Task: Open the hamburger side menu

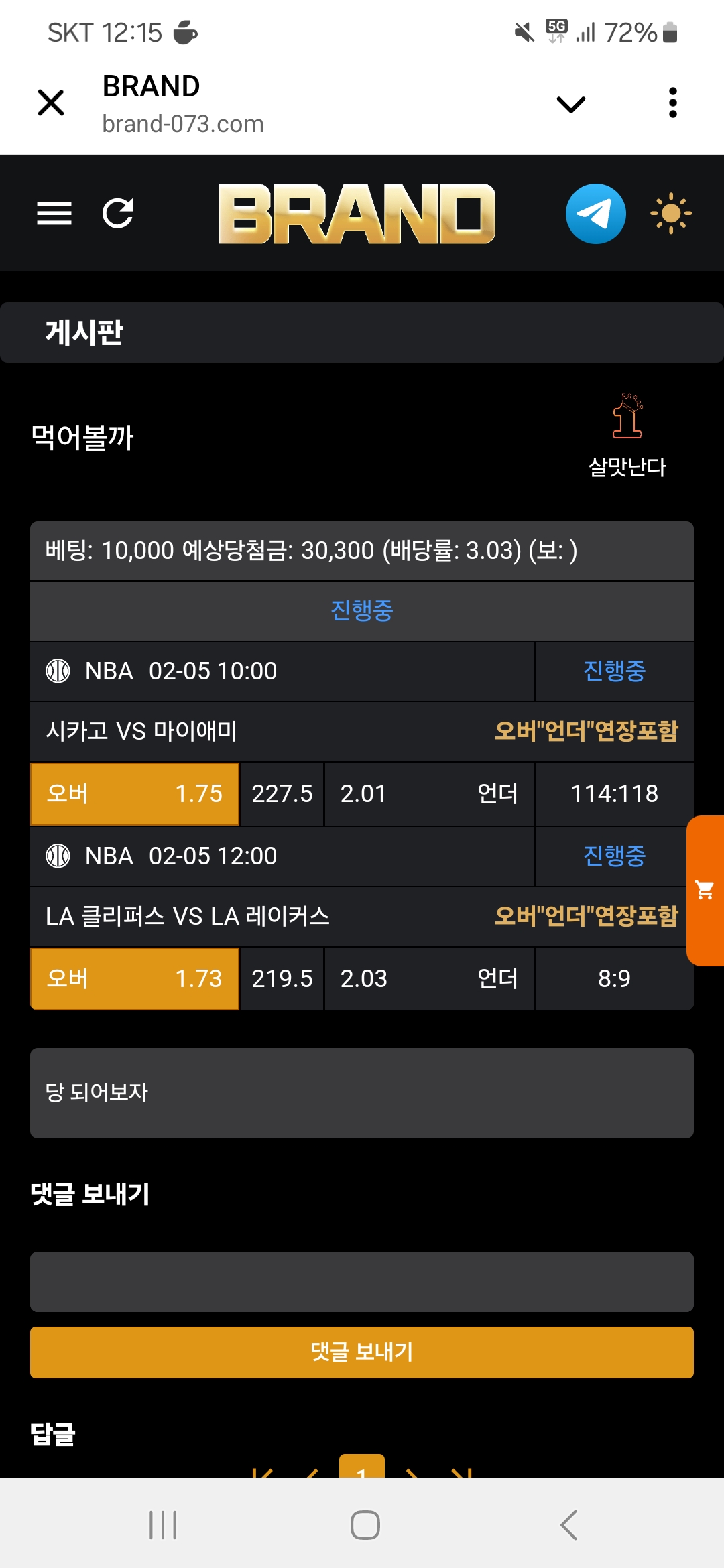Action: (x=54, y=214)
